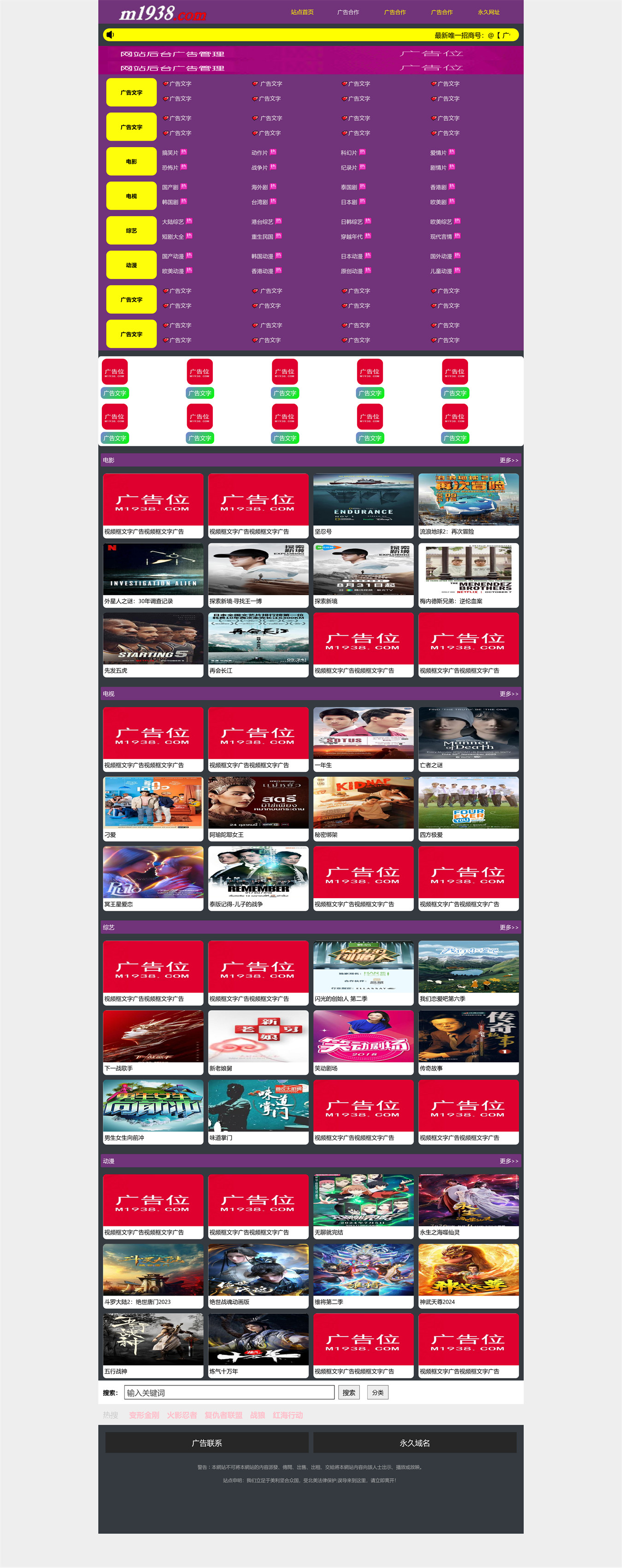The height and width of the screenshot is (1568, 622).
Task: Open the 亡者之谜 TV series card
Action: click(x=468, y=739)
